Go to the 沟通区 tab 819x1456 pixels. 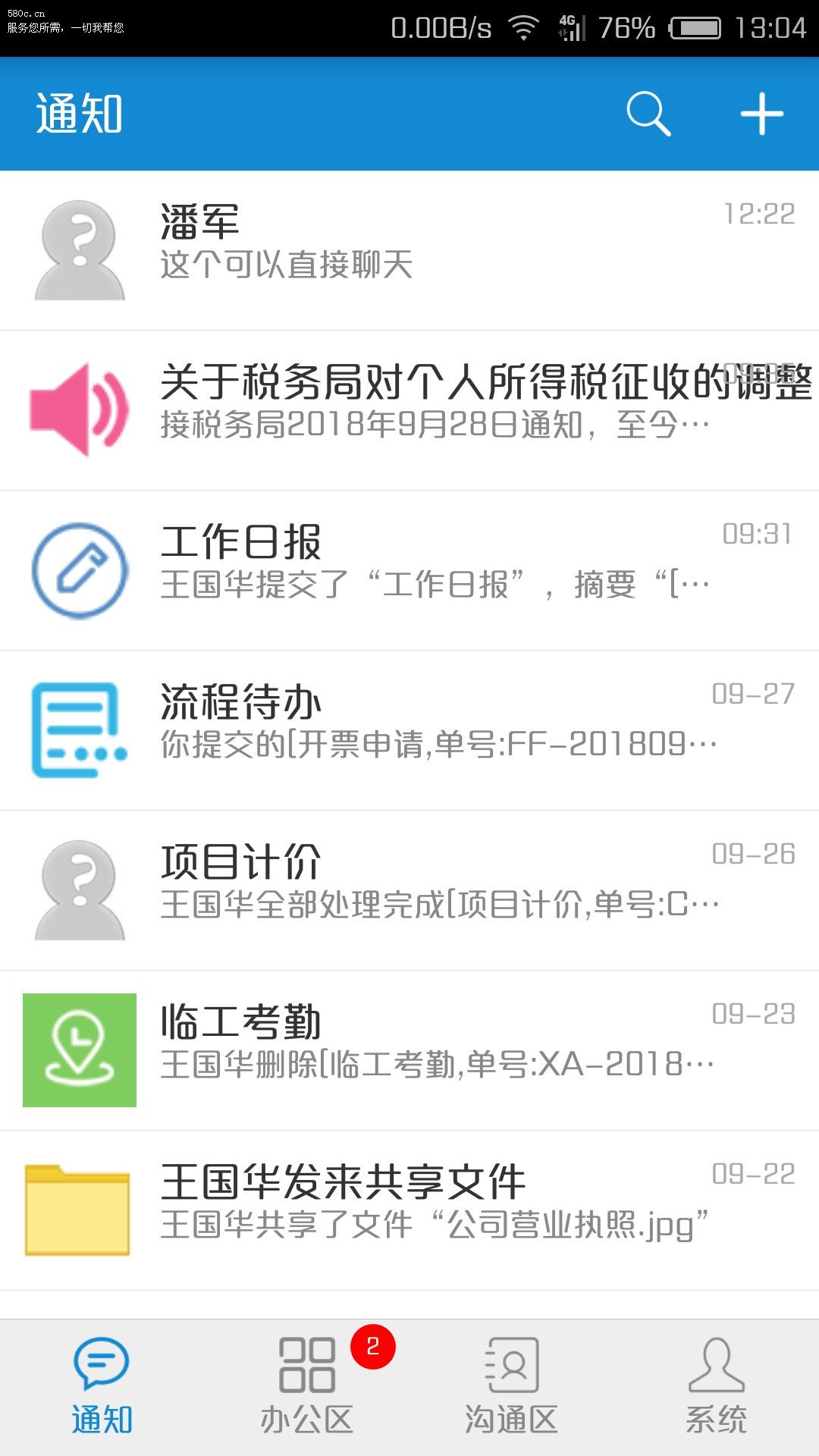[512, 1386]
